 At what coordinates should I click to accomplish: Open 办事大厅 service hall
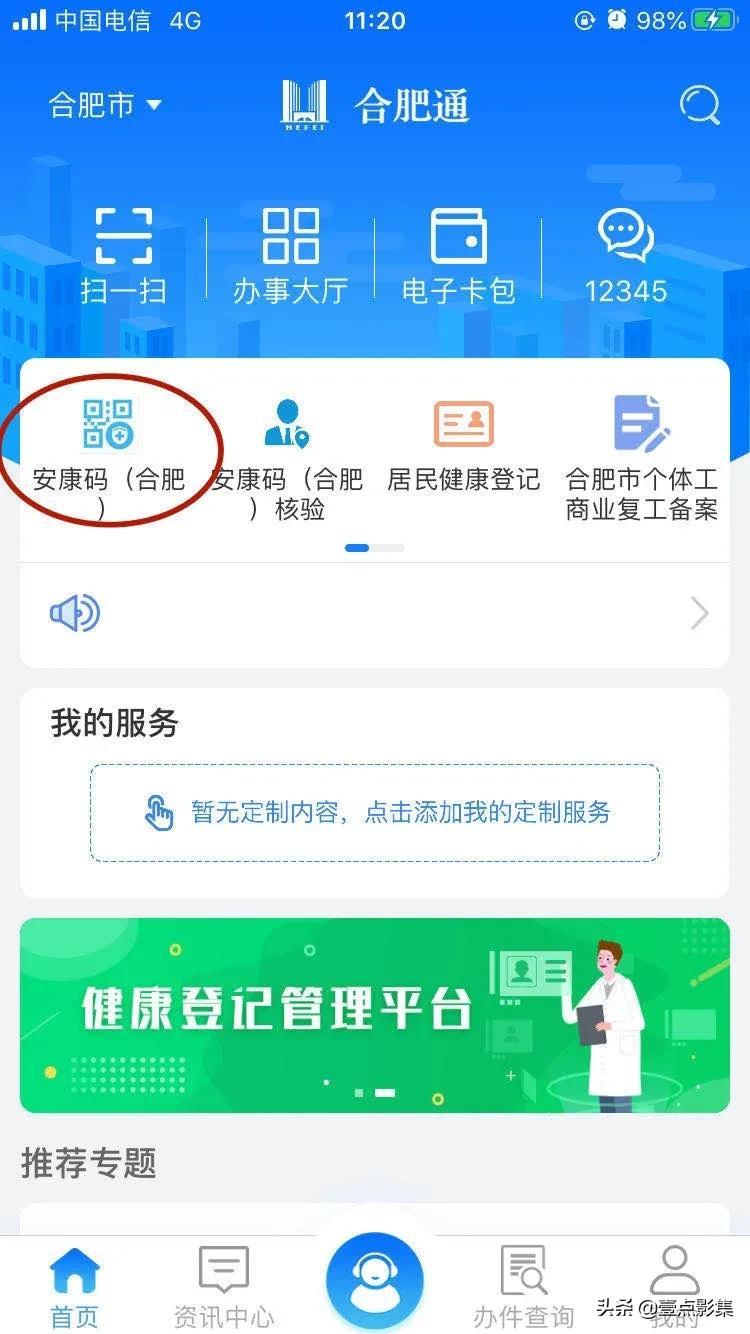[290, 255]
